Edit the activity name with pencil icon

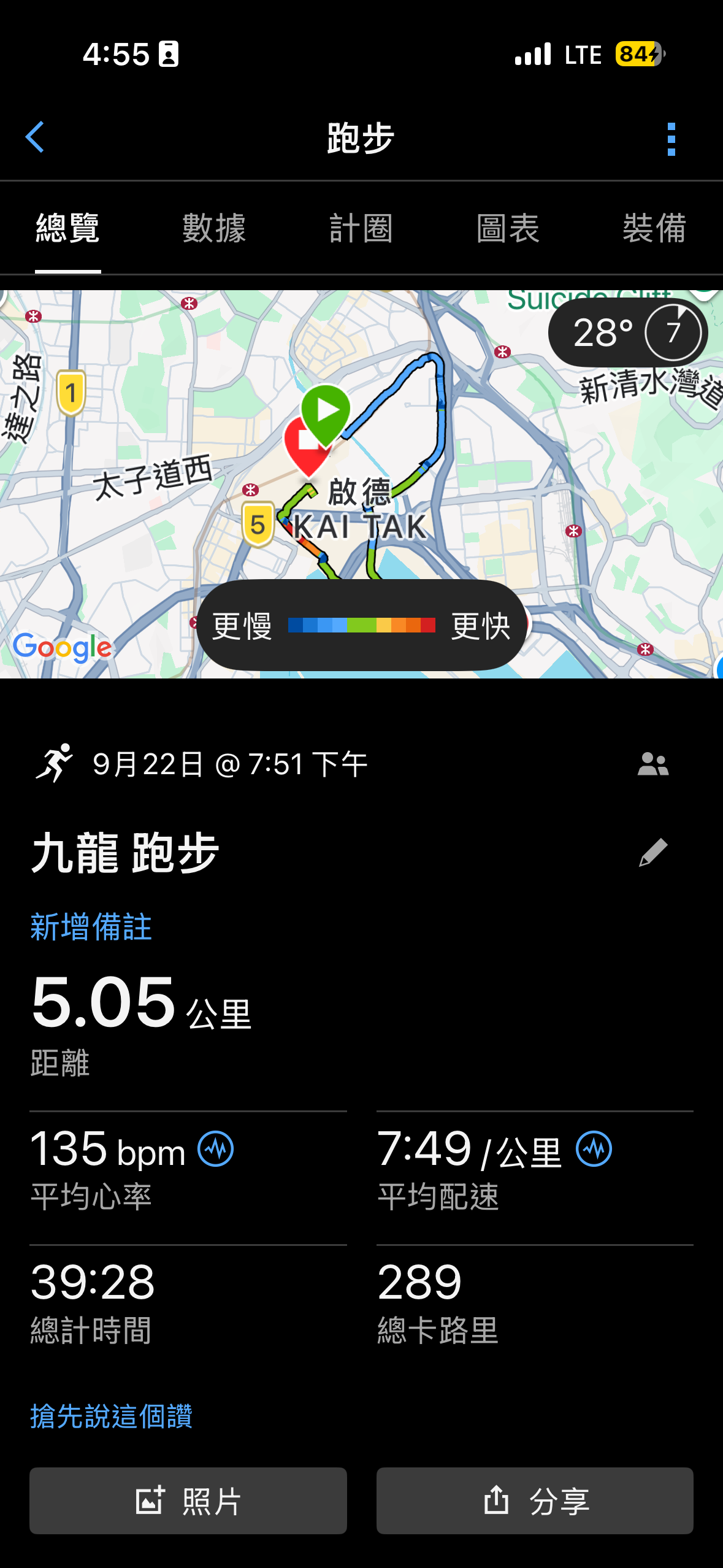[652, 852]
